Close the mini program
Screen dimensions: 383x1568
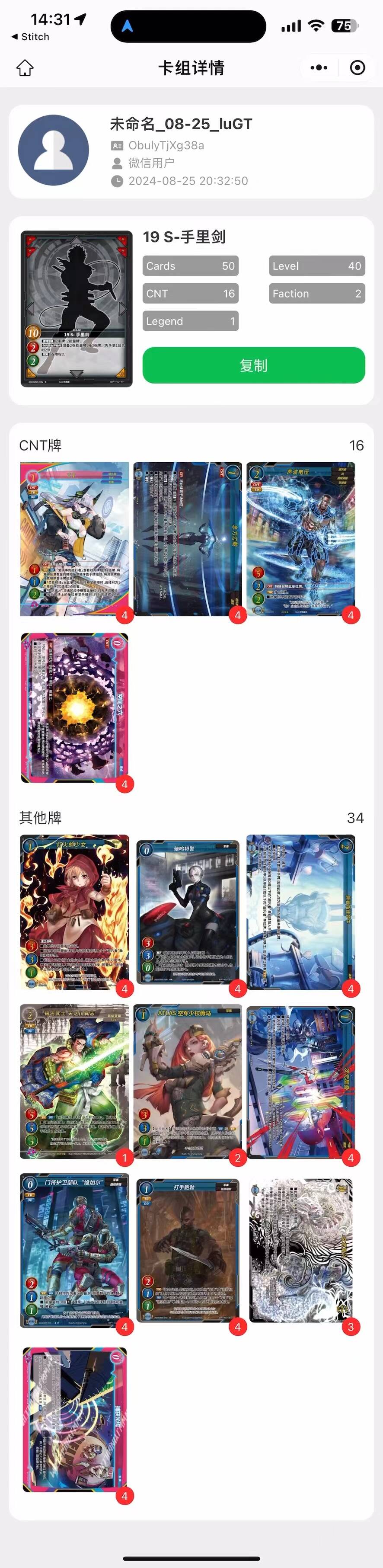tap(357, 67)
